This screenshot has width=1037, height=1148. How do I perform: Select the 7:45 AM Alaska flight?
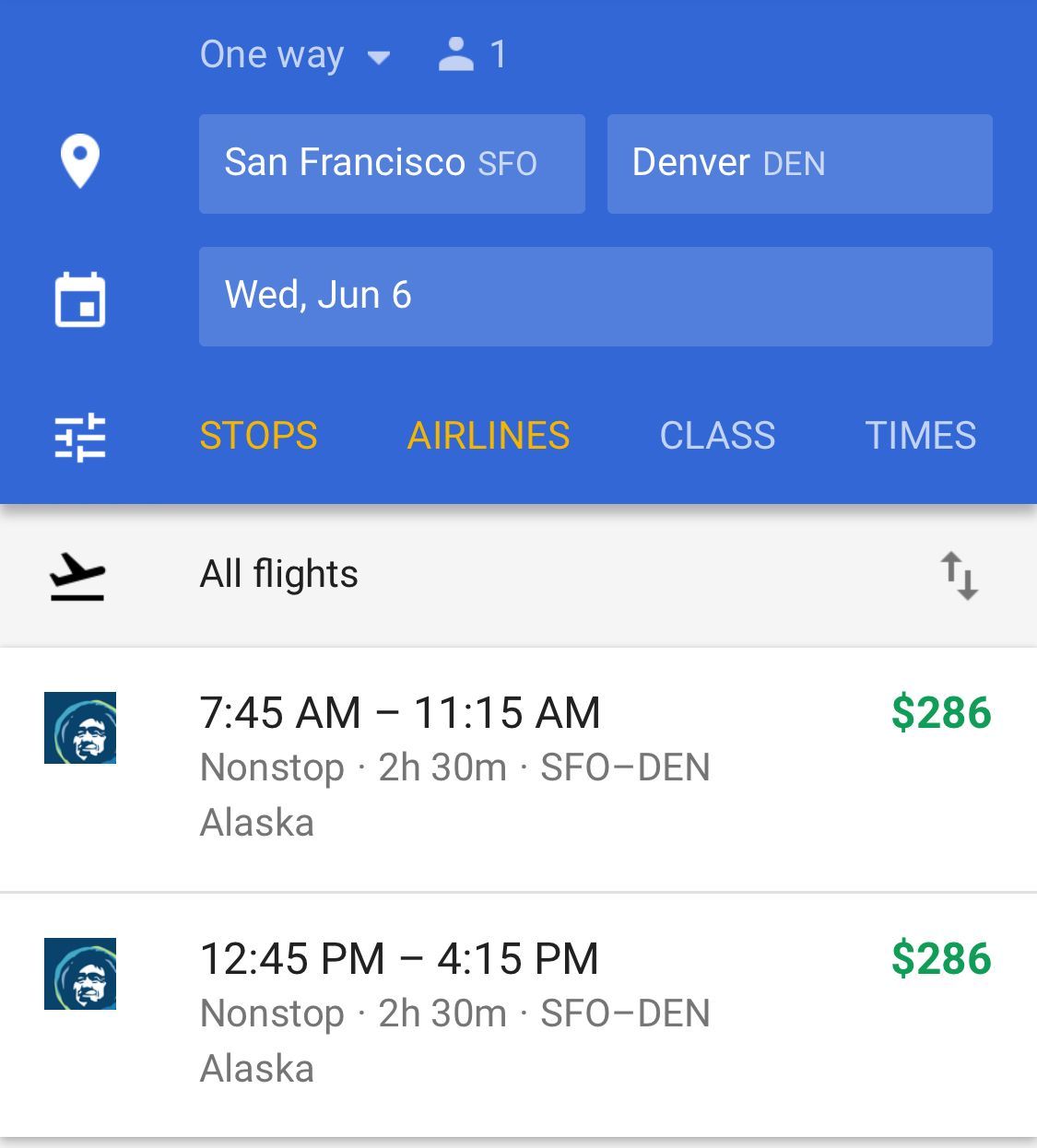tap(518, 768)
